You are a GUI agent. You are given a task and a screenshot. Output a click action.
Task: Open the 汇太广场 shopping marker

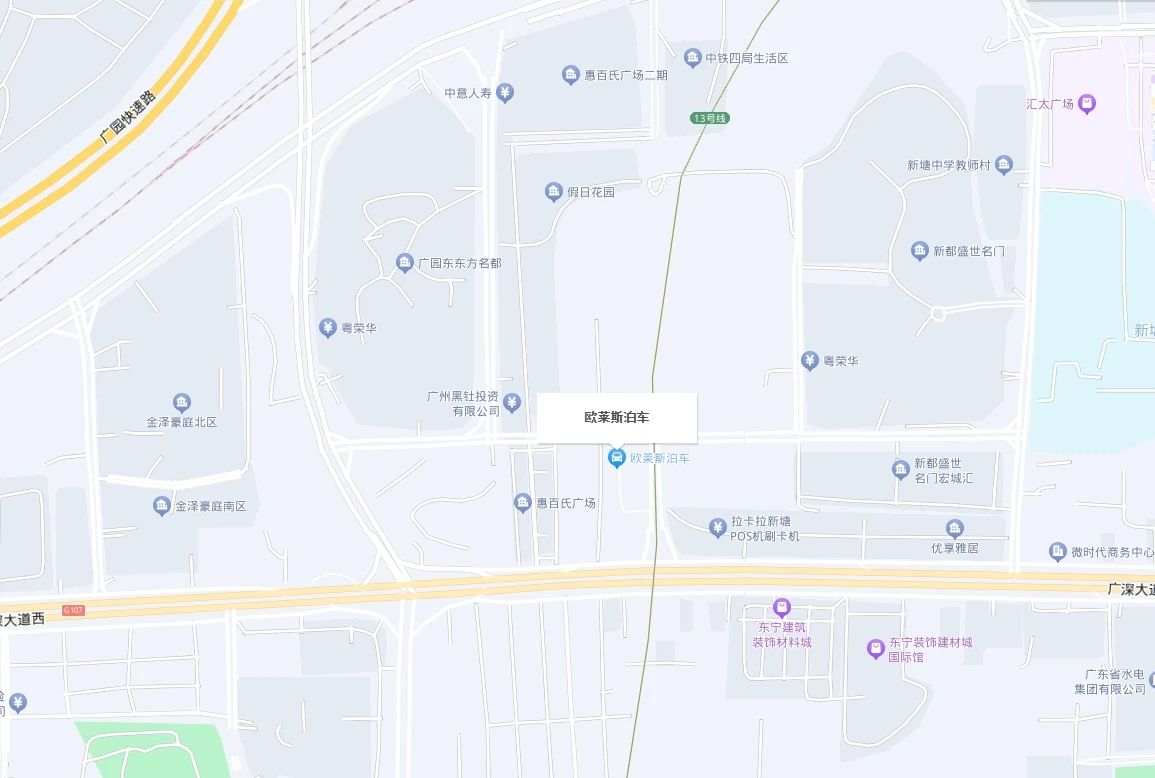(1088, 104)
